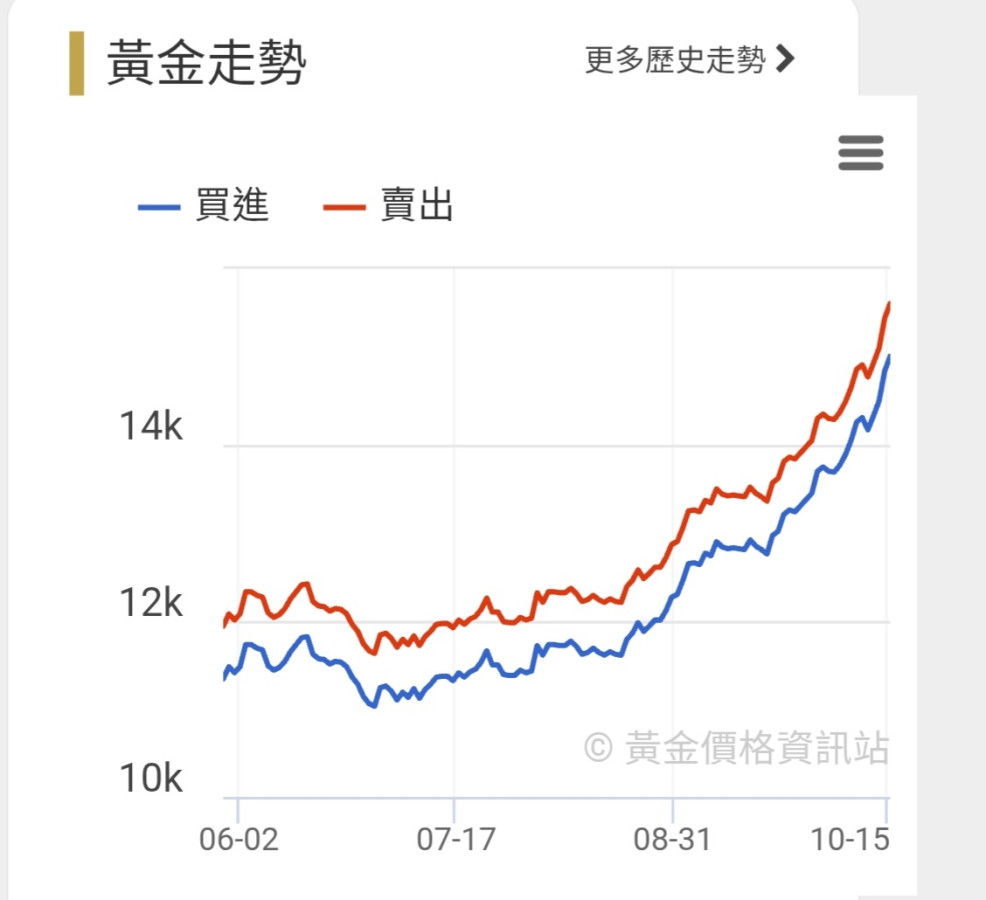This screenshot has width=986, height=900.
Task: Open the chart hamburger menu
Action: tap(860, 154)
